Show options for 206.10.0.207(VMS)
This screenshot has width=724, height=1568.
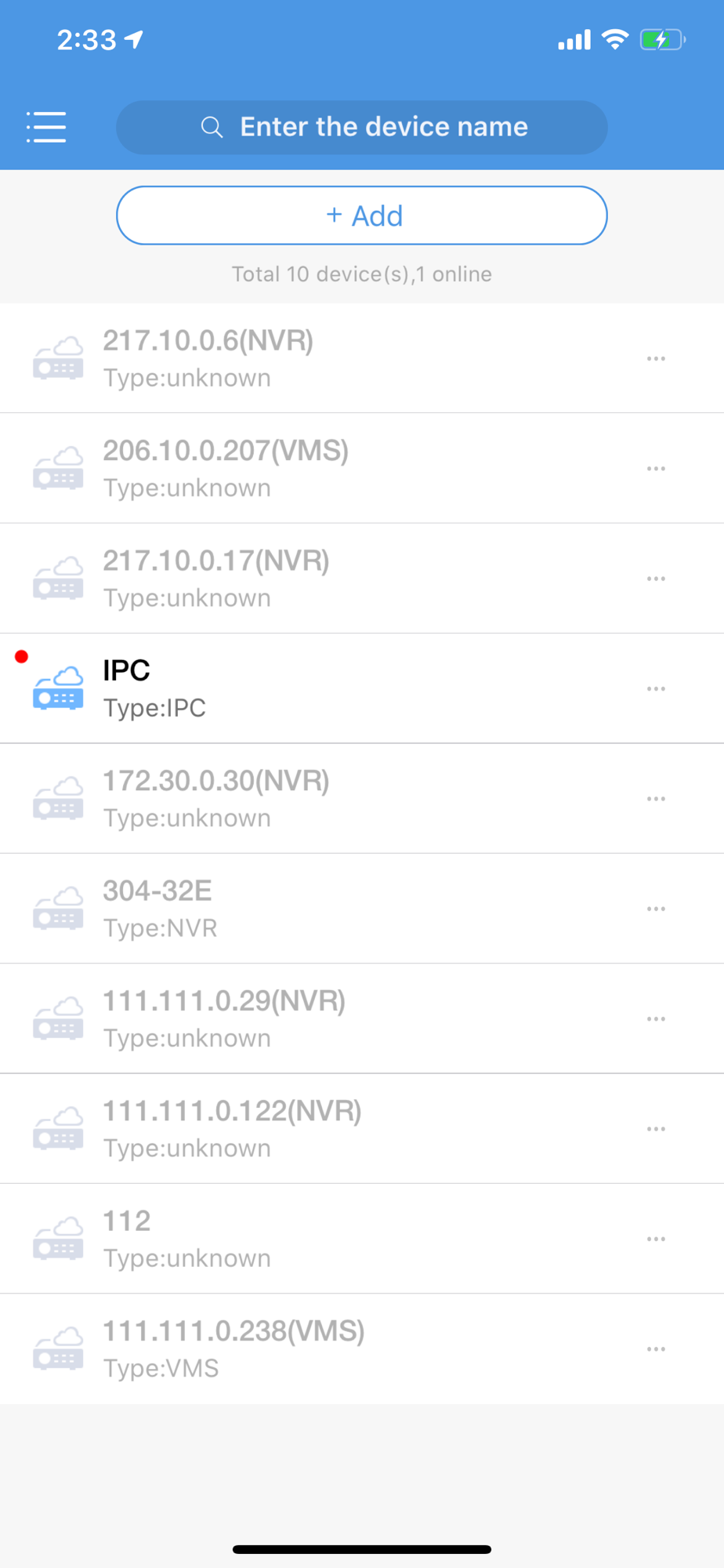pos(656,468)
